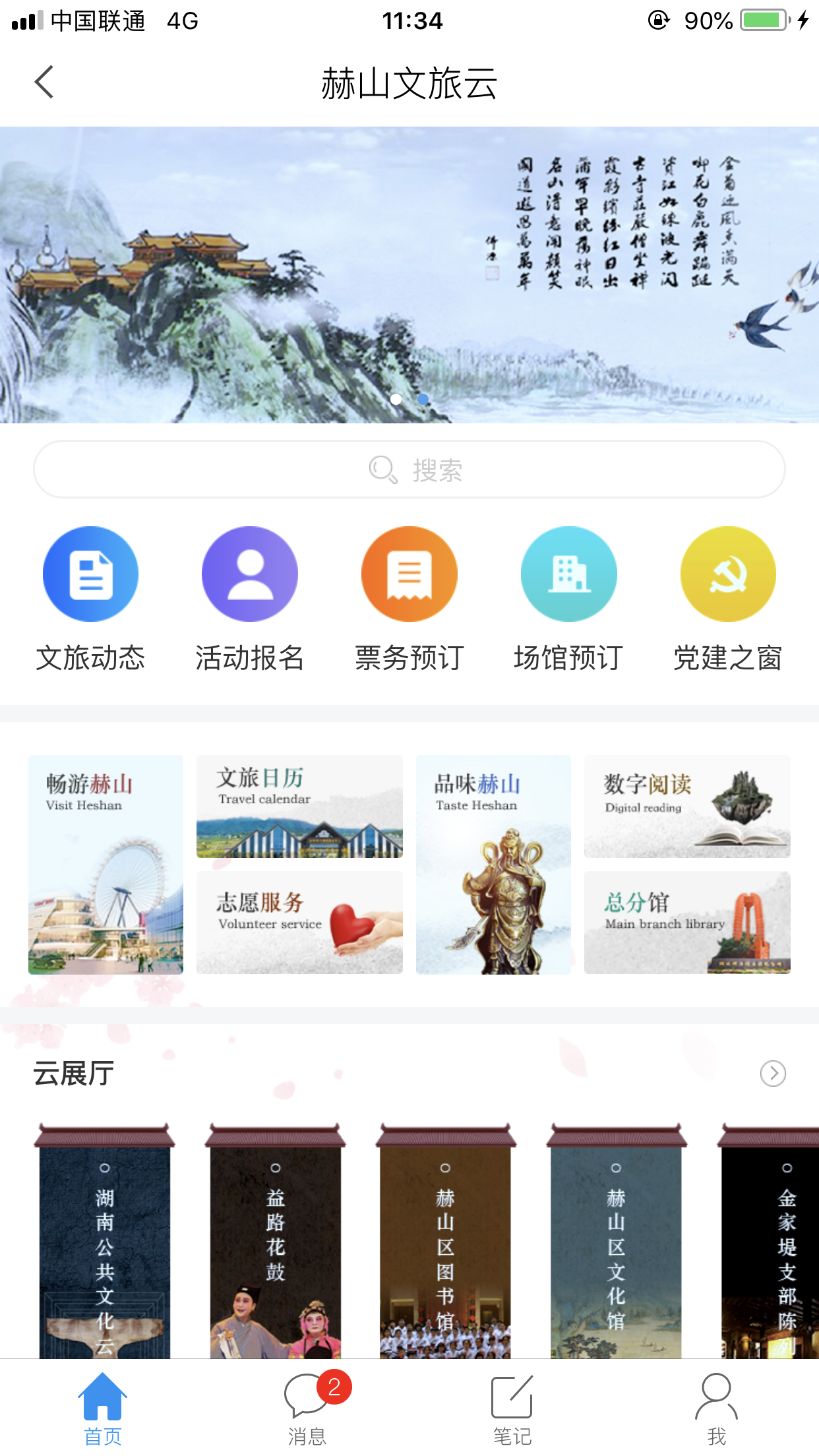Open the 数字阅读 Digital reading card

pos(687,806)
